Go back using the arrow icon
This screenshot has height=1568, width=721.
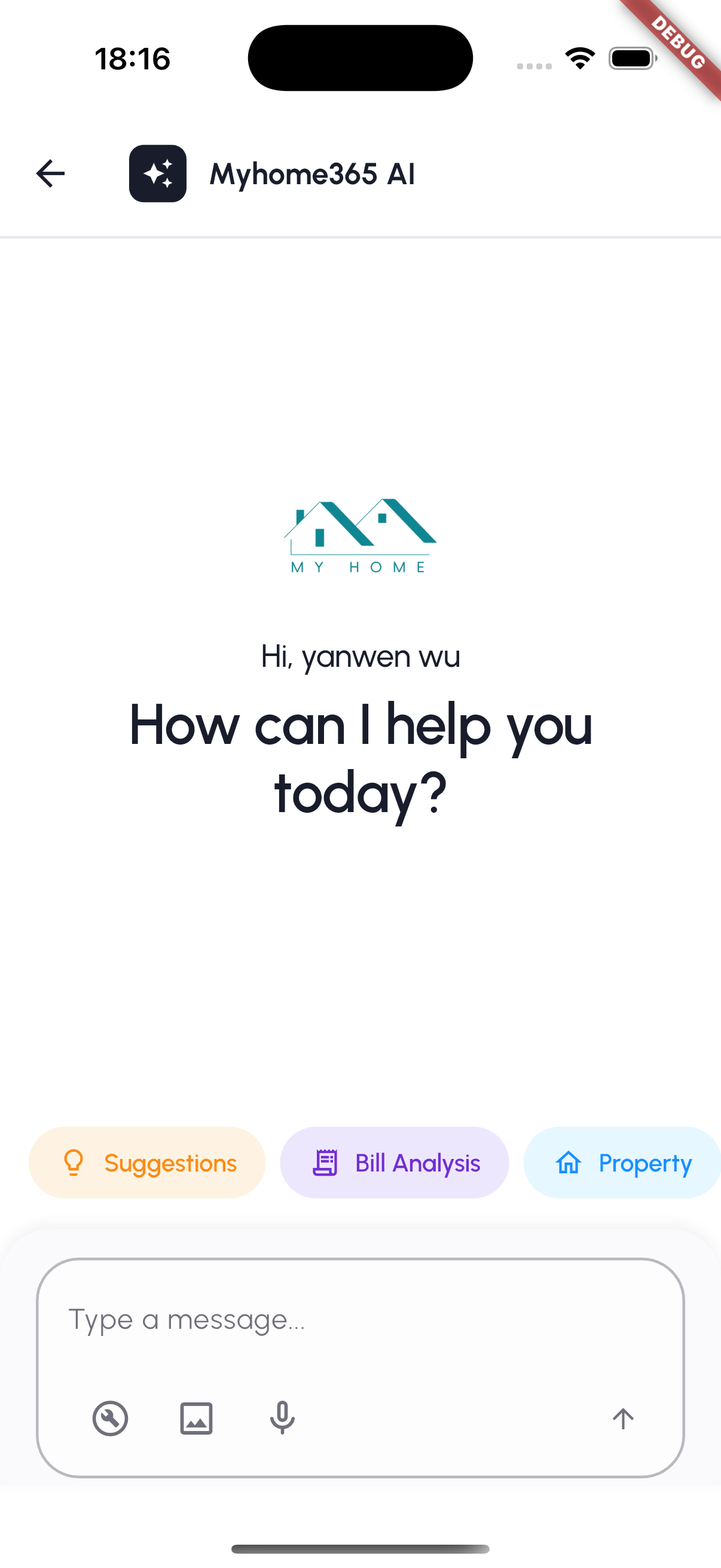click(x=50, y=173)
